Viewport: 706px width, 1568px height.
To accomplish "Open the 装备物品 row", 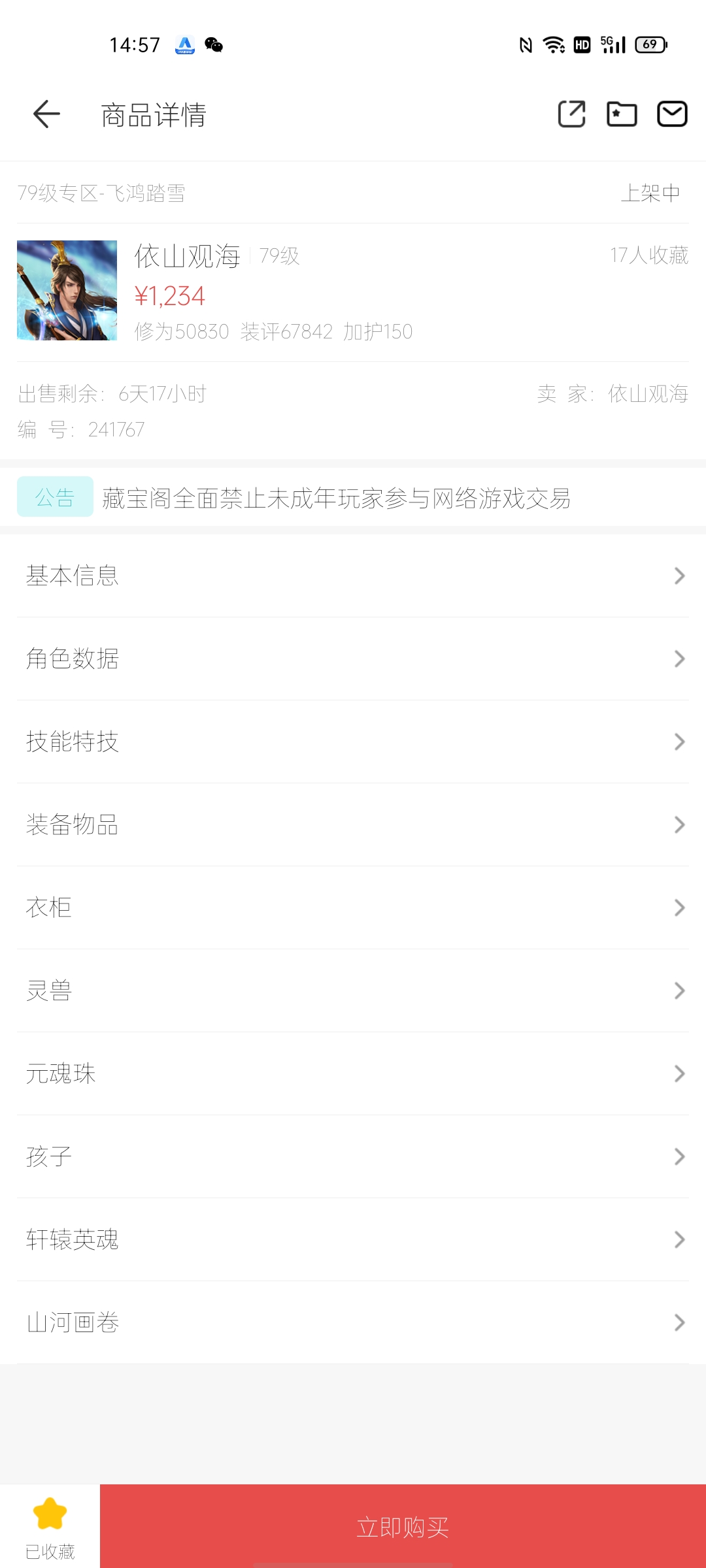I will (353, 825).
